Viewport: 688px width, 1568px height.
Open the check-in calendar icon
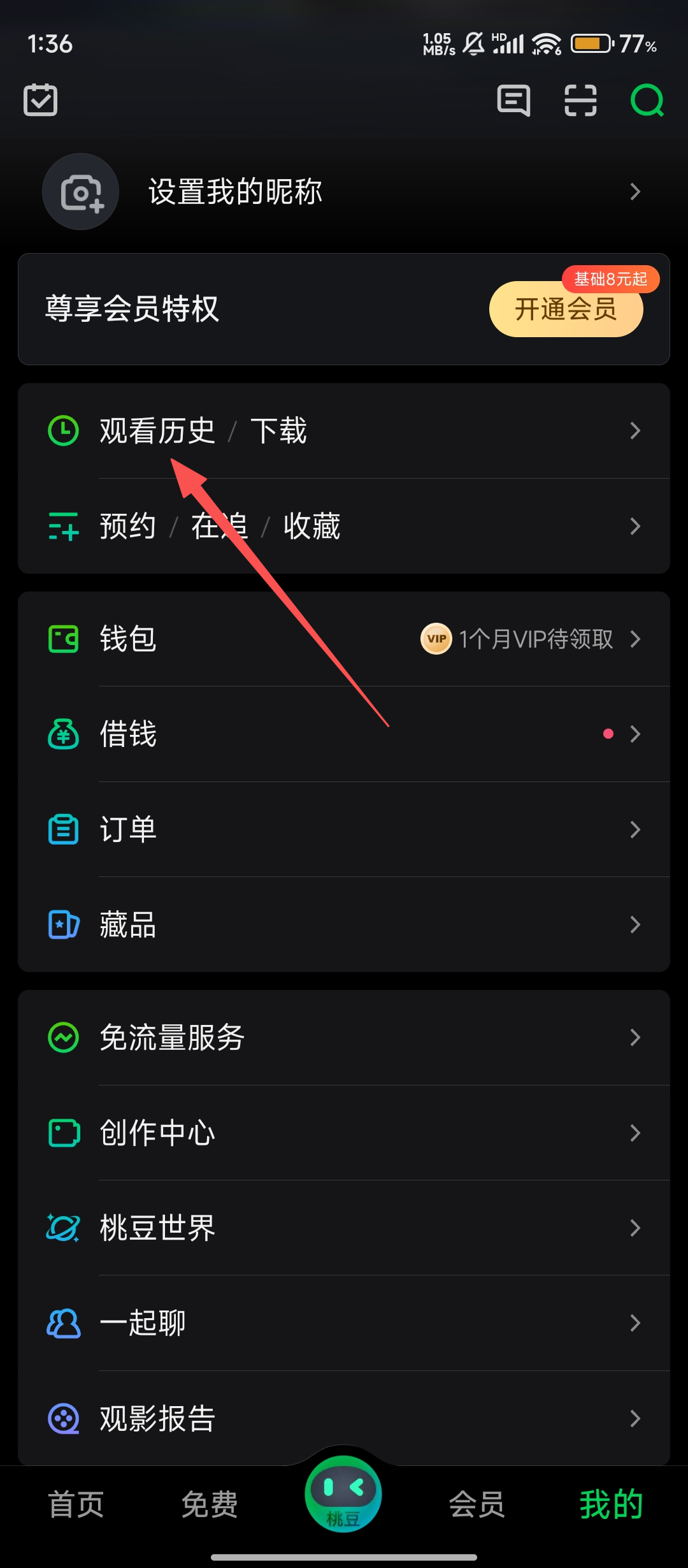[x=40, y=100]
